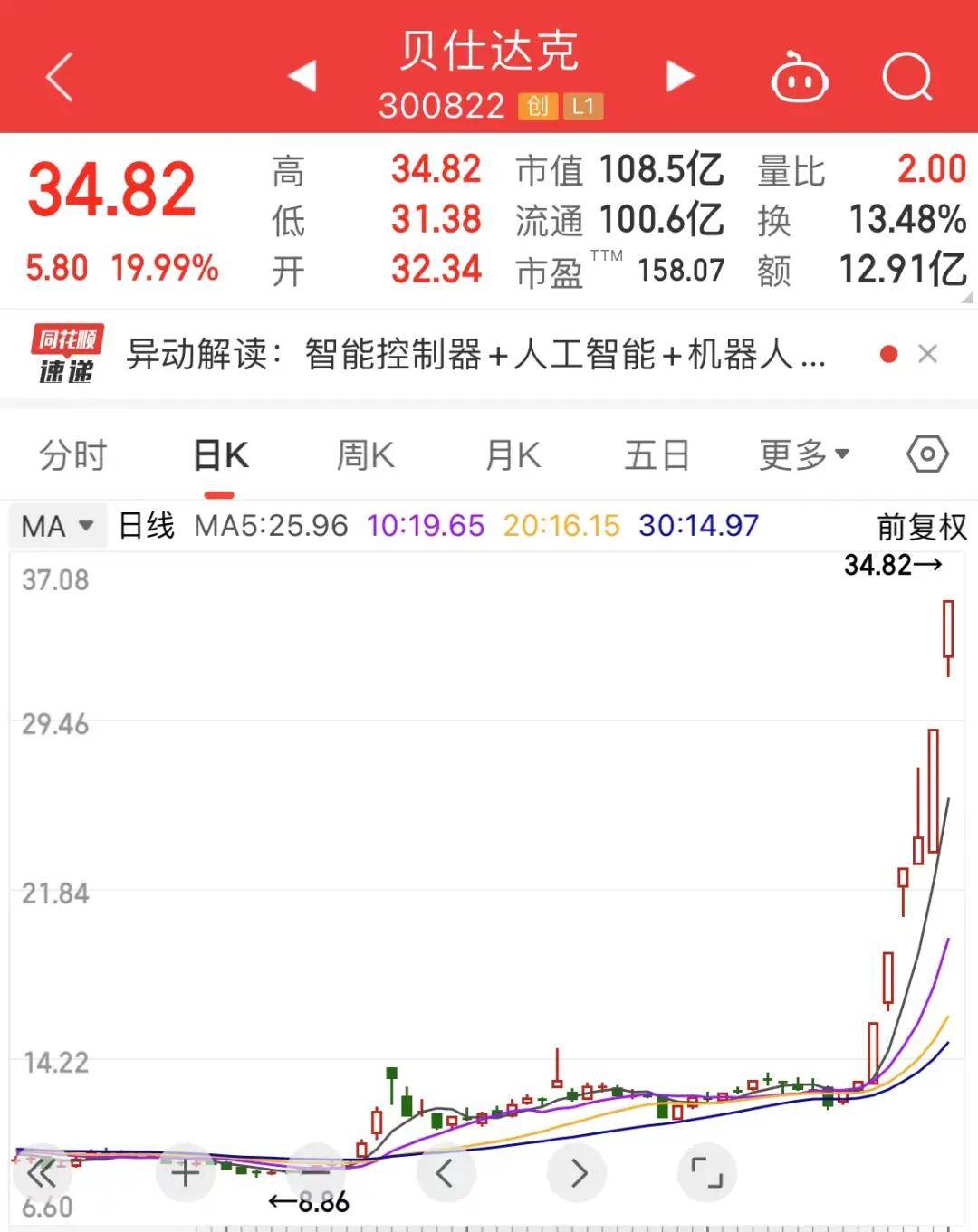The height and width of the screenshot is (1232, 978).
Task: Open the 更多 dropdown menu
Action: point(801,454)
